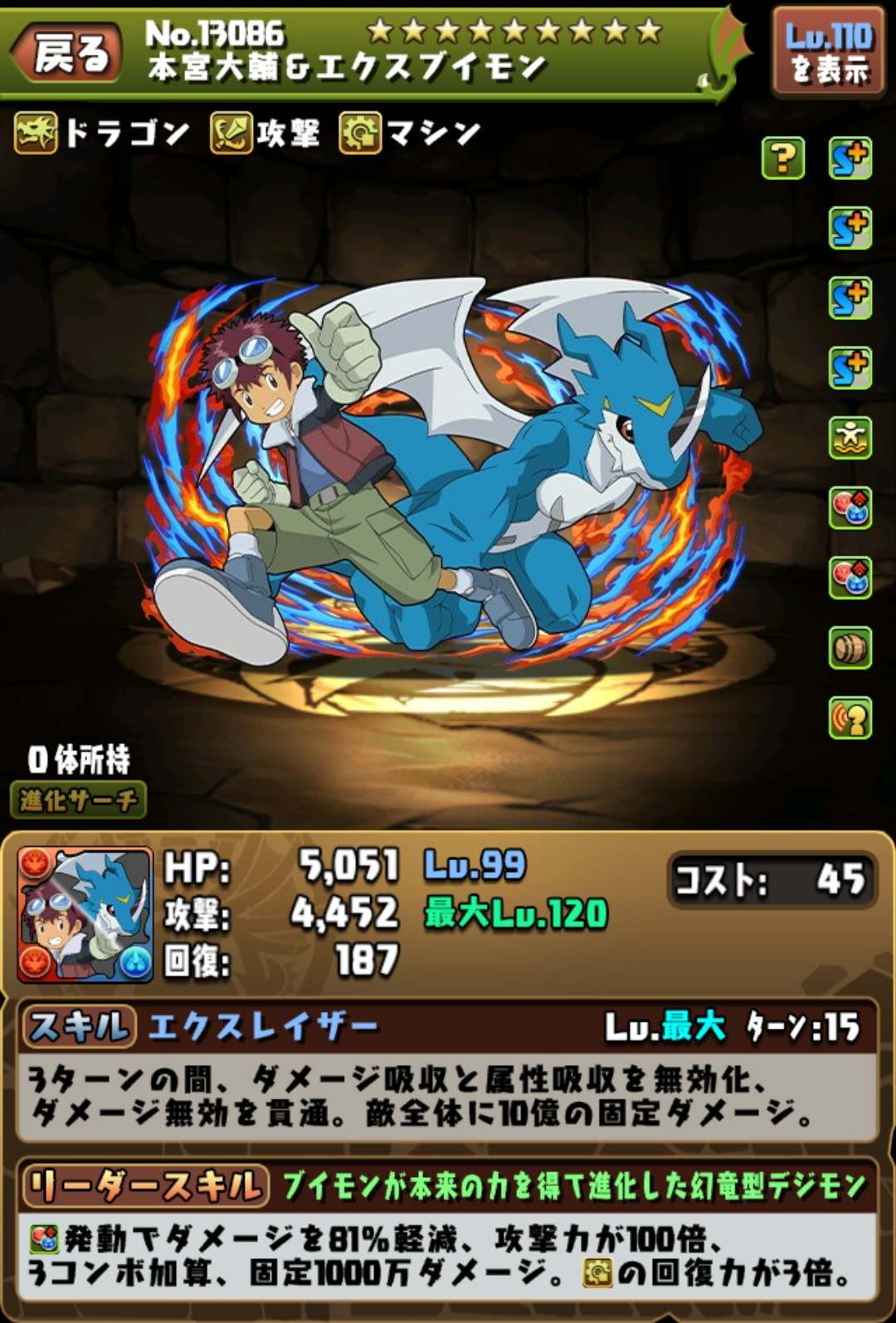
Task: Open the question mark awakening help
Action: click(782, 158)
